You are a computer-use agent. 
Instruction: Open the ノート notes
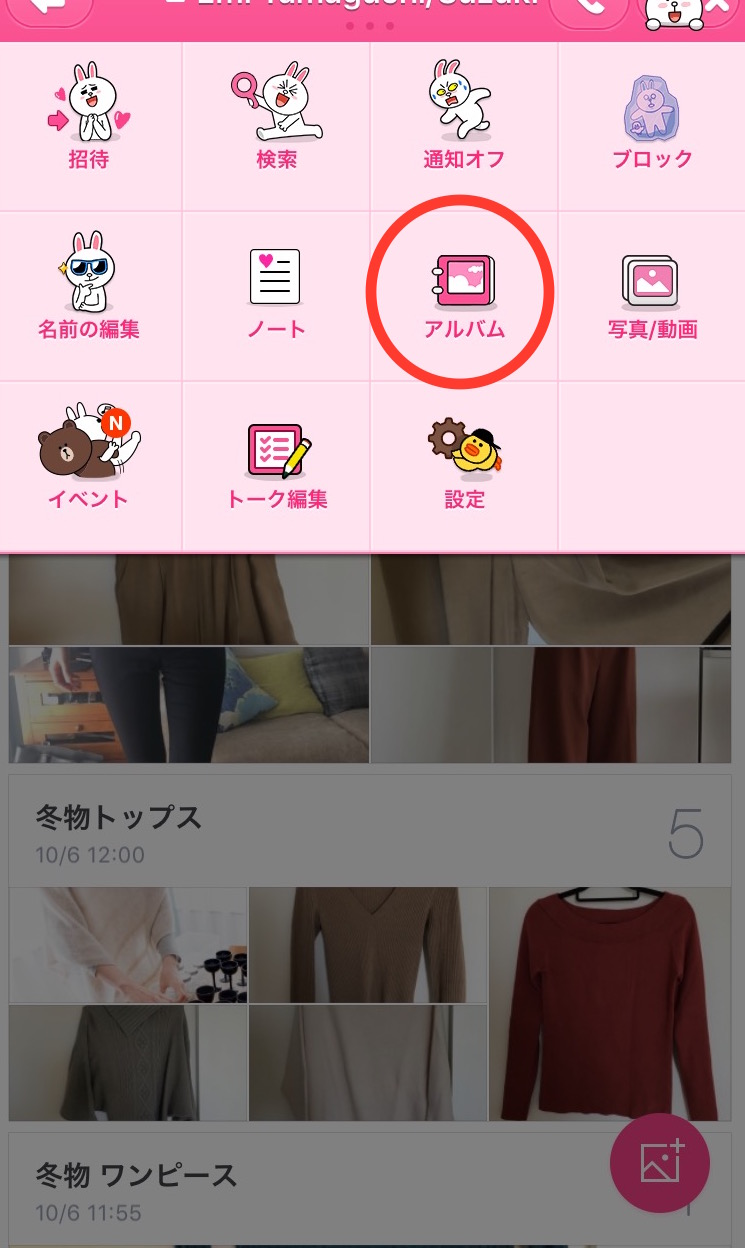(x=276, y=296)
